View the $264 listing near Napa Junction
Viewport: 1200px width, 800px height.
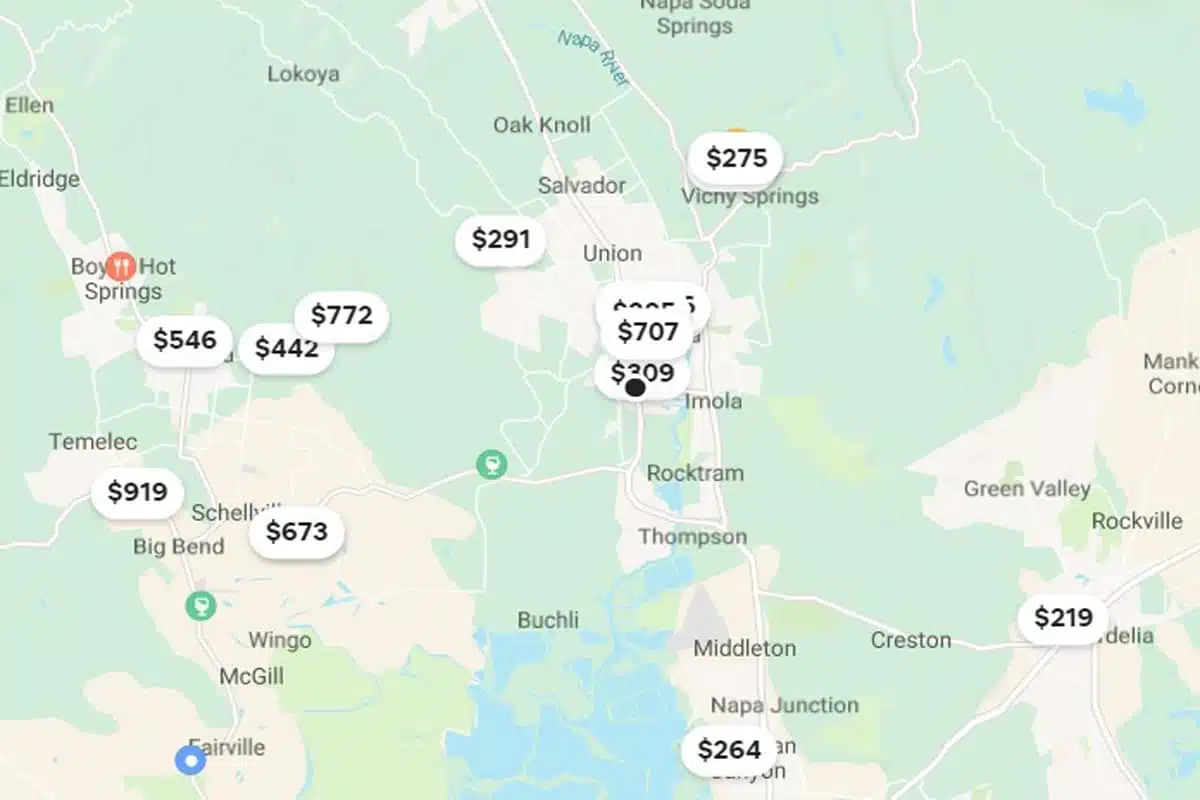(729, 749)
